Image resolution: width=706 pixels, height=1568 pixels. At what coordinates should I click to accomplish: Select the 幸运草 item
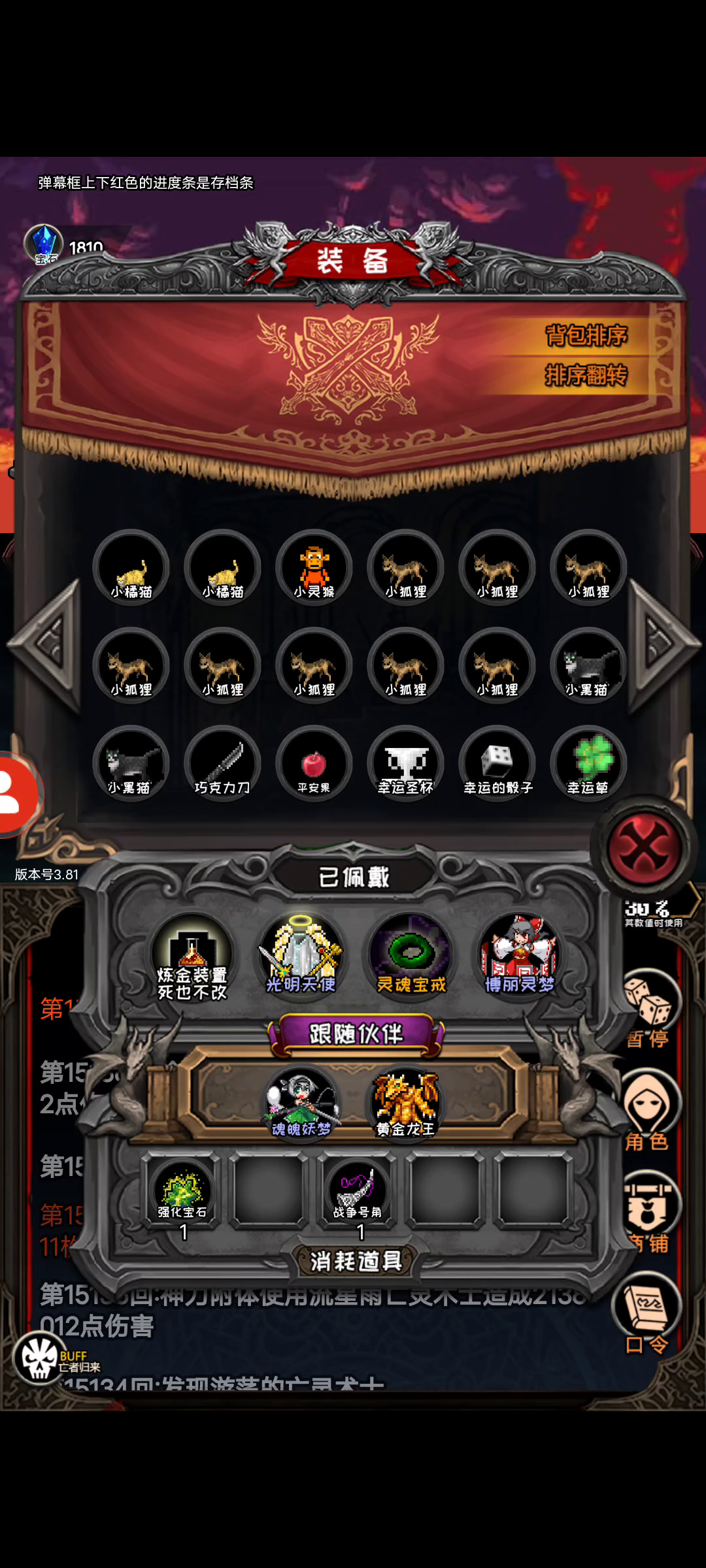click(588, 764)
